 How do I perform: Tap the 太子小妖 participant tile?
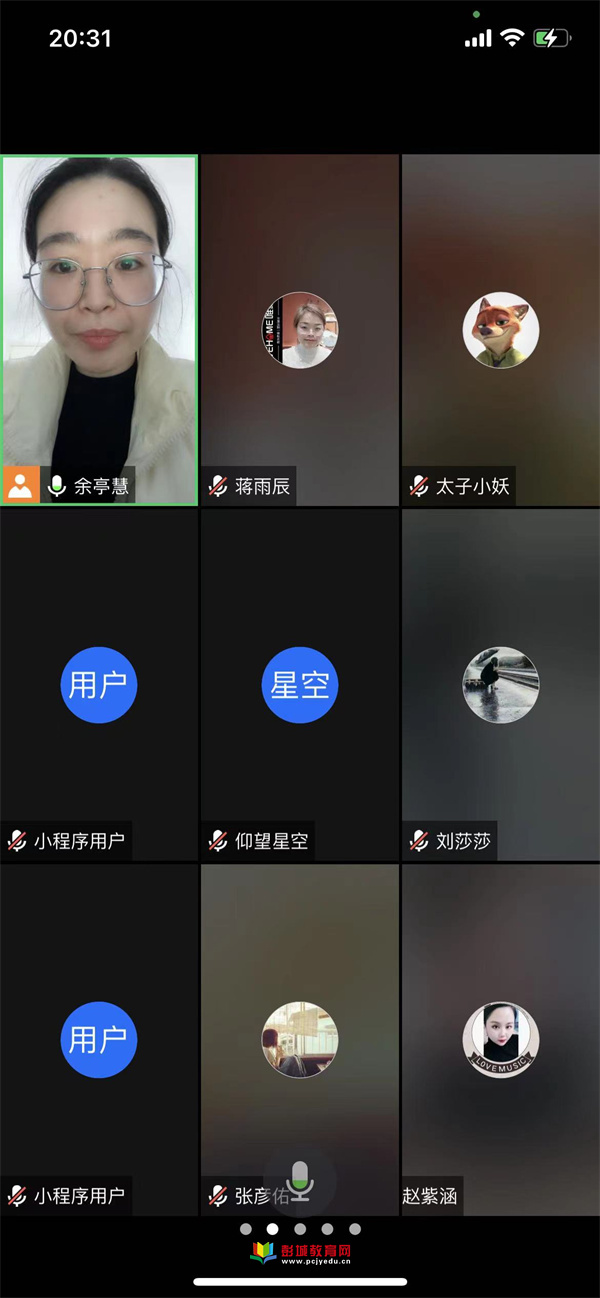[500, 330]
